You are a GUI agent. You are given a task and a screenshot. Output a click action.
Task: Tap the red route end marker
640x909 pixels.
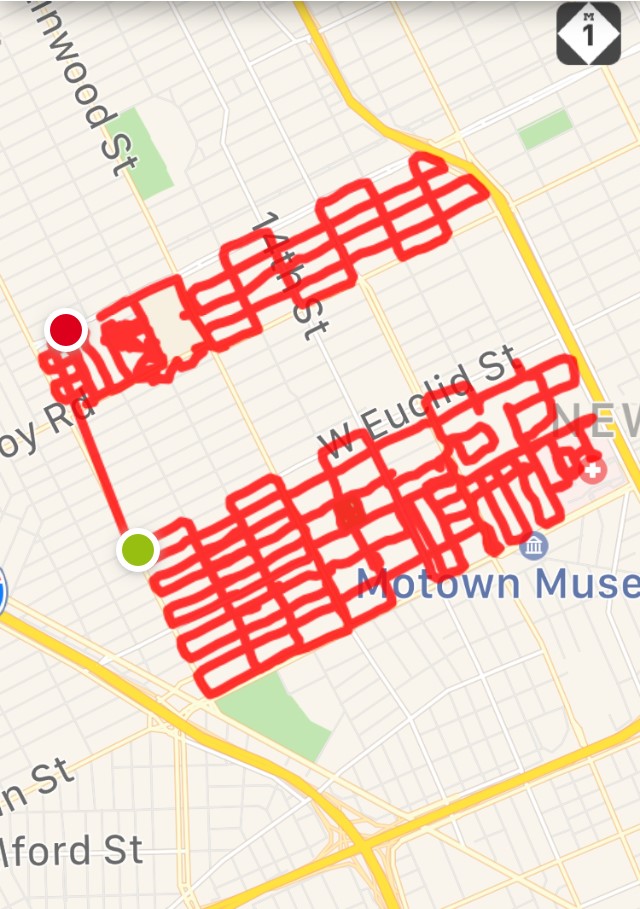coord(66,329)
